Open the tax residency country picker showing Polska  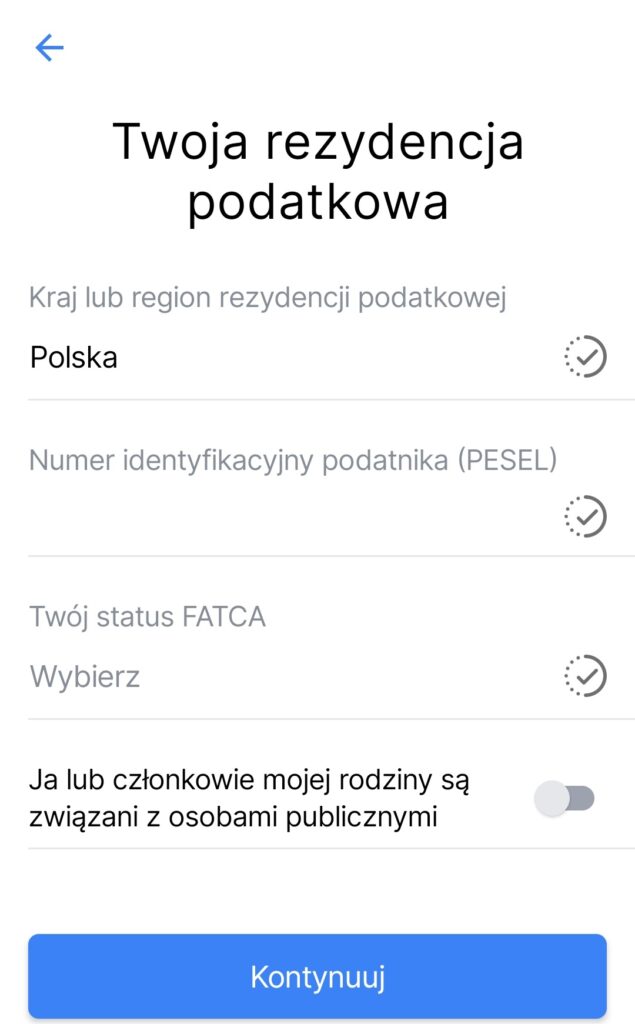pos(318,357)
